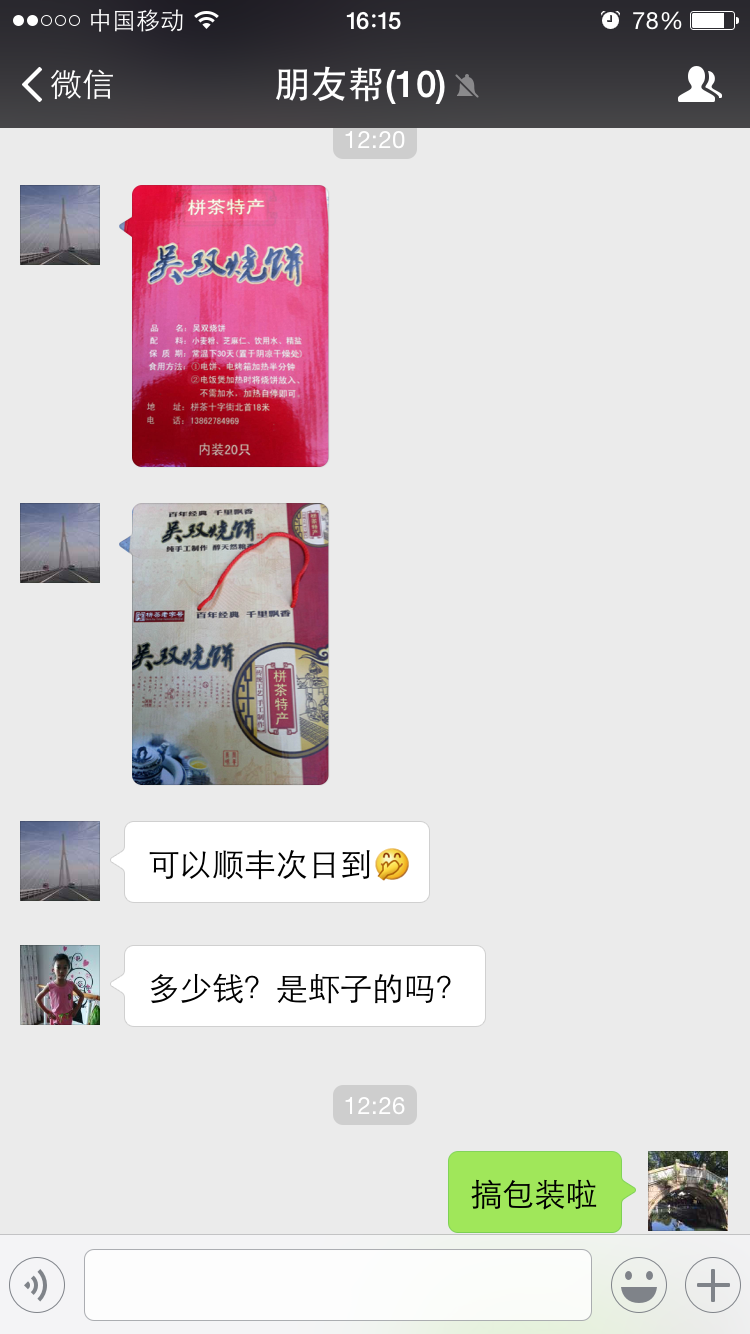View the beige 吴双烧饼 packaging photo
This screenshot has height=1334, width=750.
click(230, 644)
